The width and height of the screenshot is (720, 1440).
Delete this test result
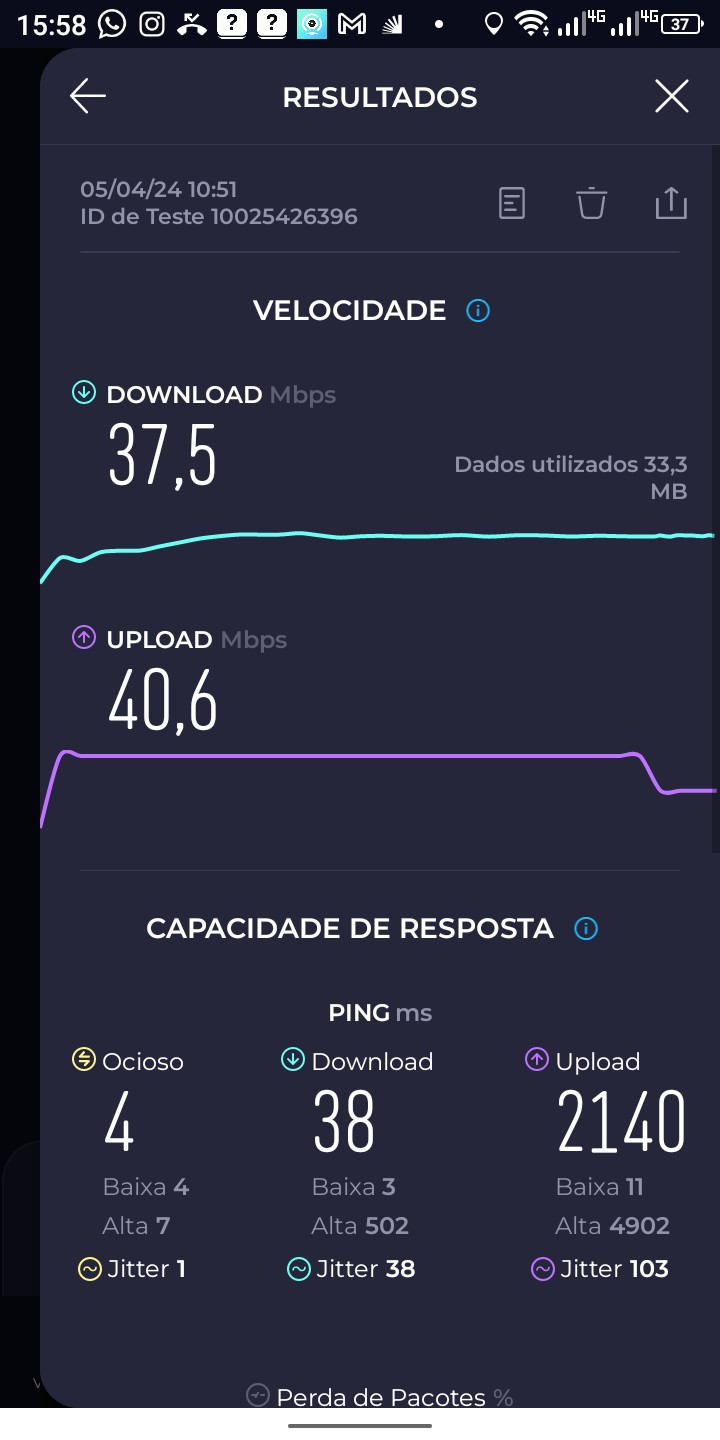click(x=591, y=203)
